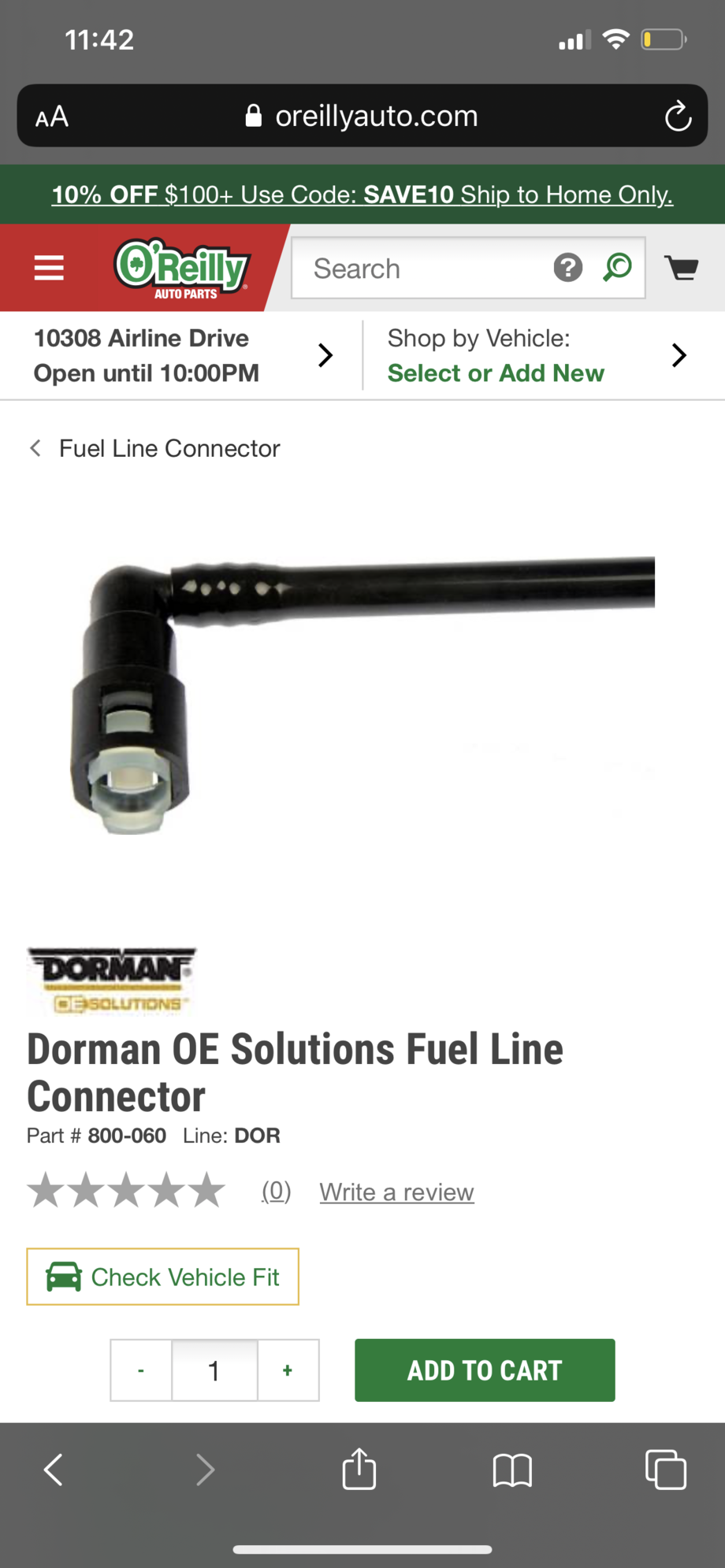Increase quantity with the plus button
The image size is (725, 1568).
[x=288, y=1370]
